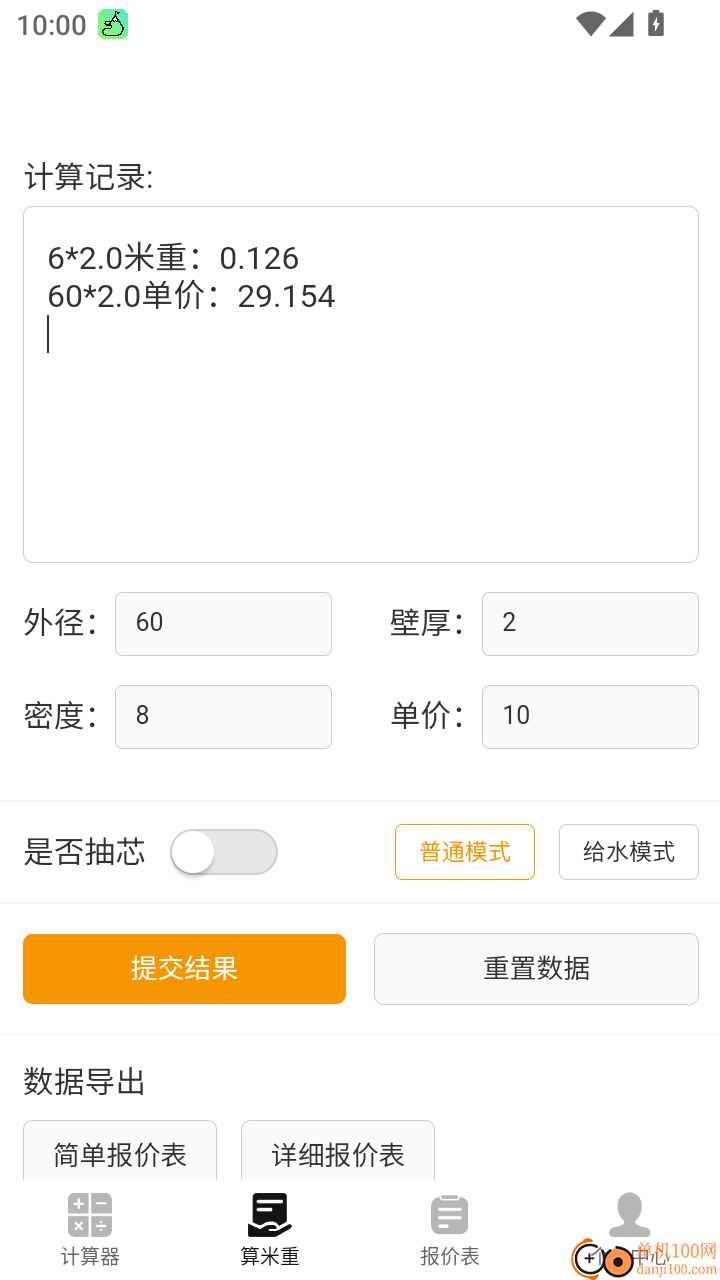The image size is (720, 1280).
Task: Select 给水模式 mode option
Action: pos(628,851)
